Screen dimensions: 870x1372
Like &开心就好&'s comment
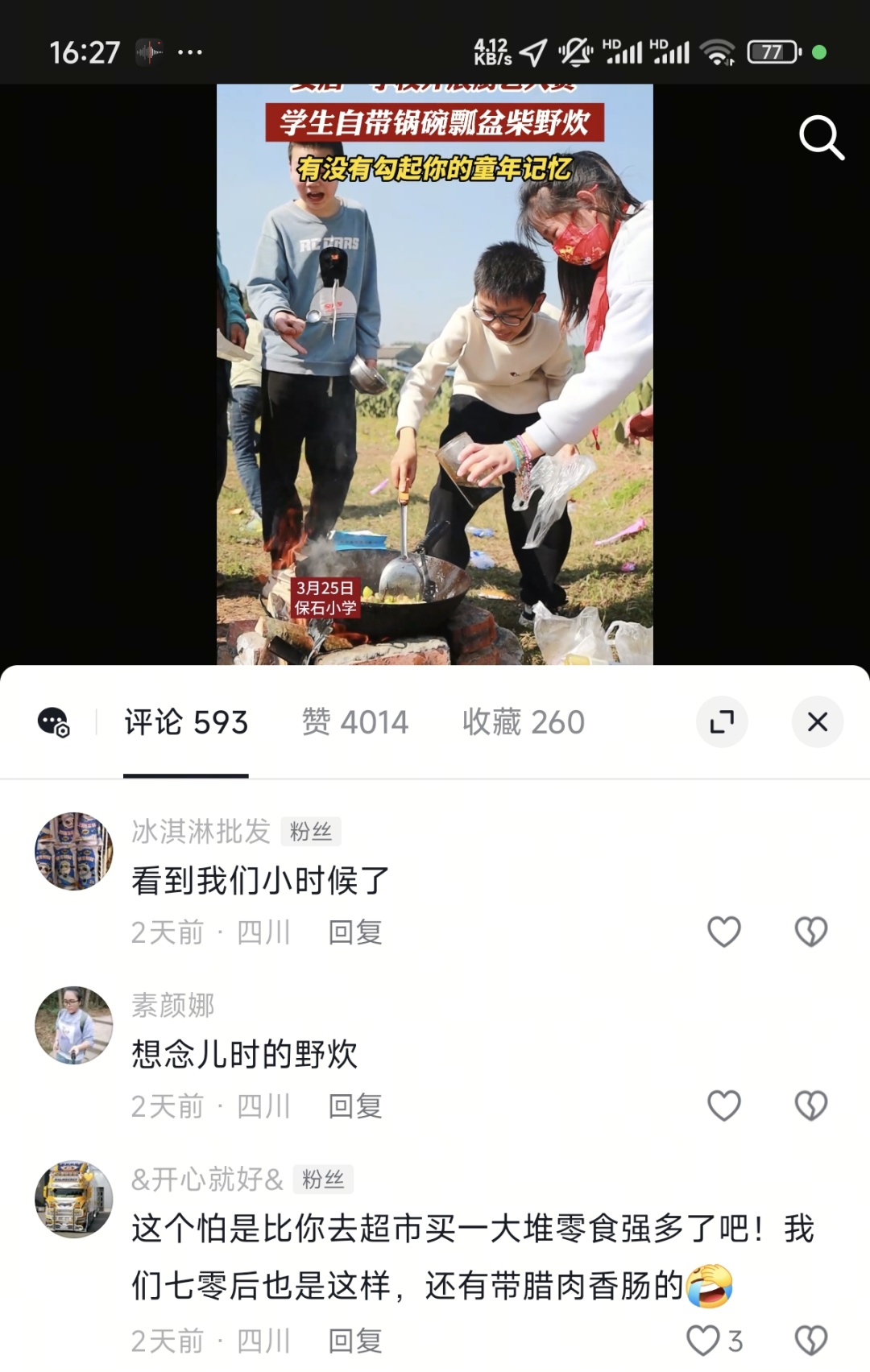pos(703,1341)
